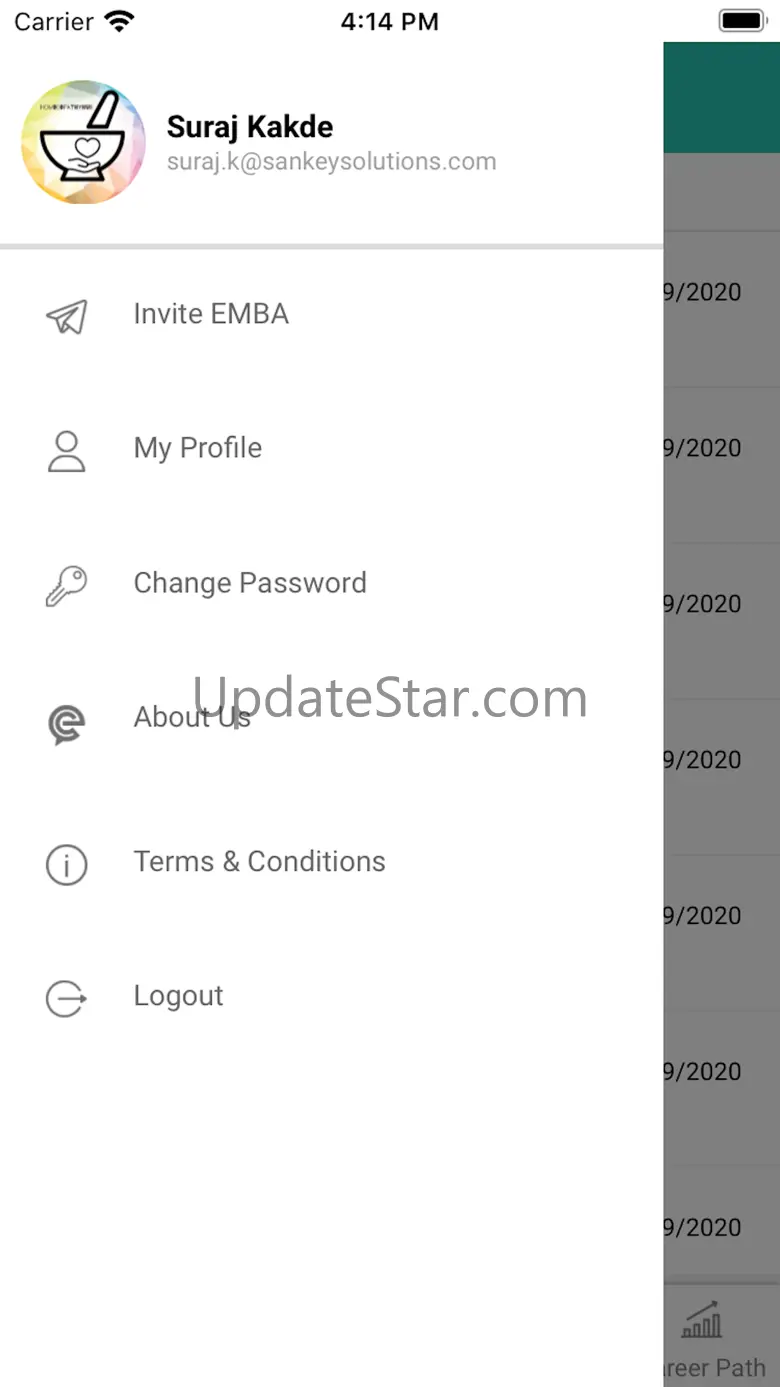Logout of the account

pyautogui.click(x=178, y=997)
